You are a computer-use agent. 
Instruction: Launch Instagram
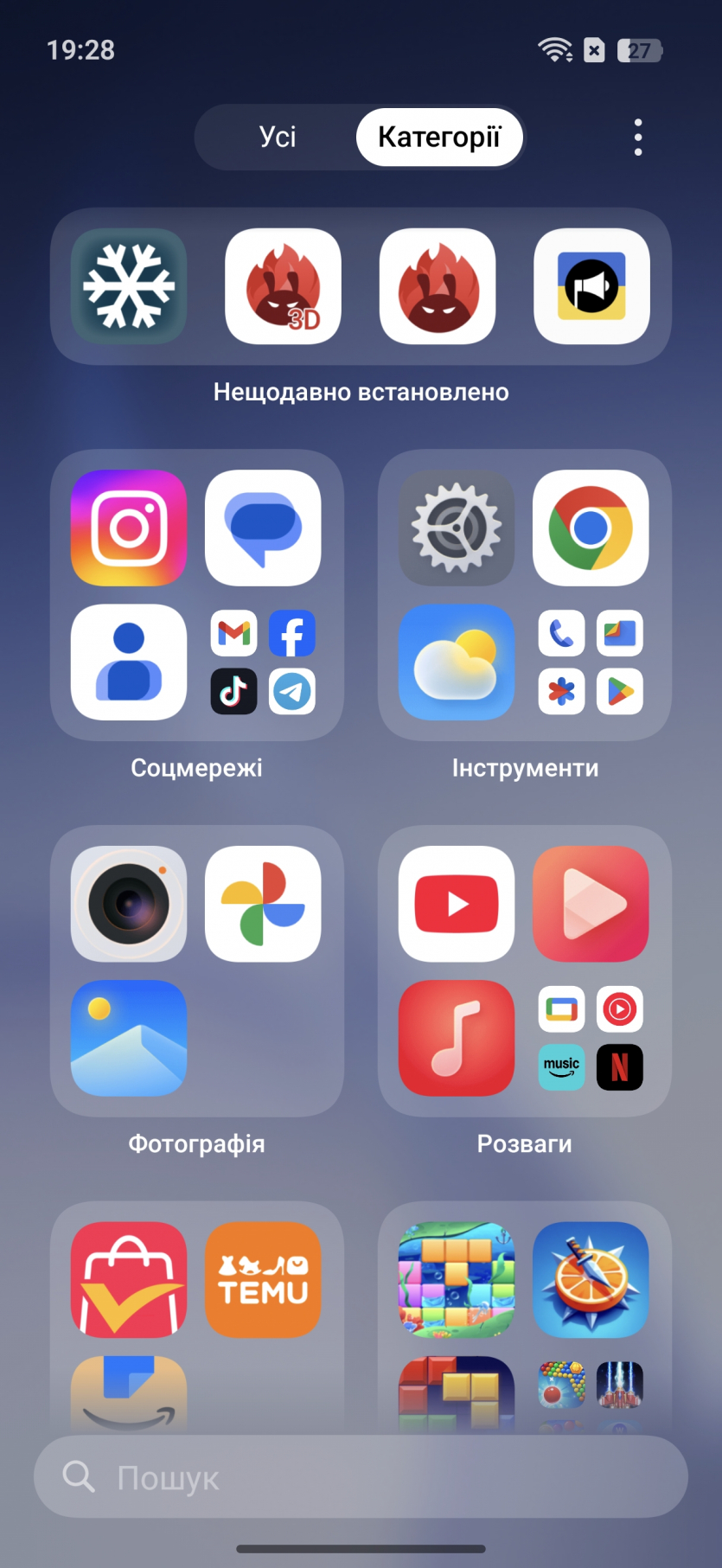(x=129, y=528)
